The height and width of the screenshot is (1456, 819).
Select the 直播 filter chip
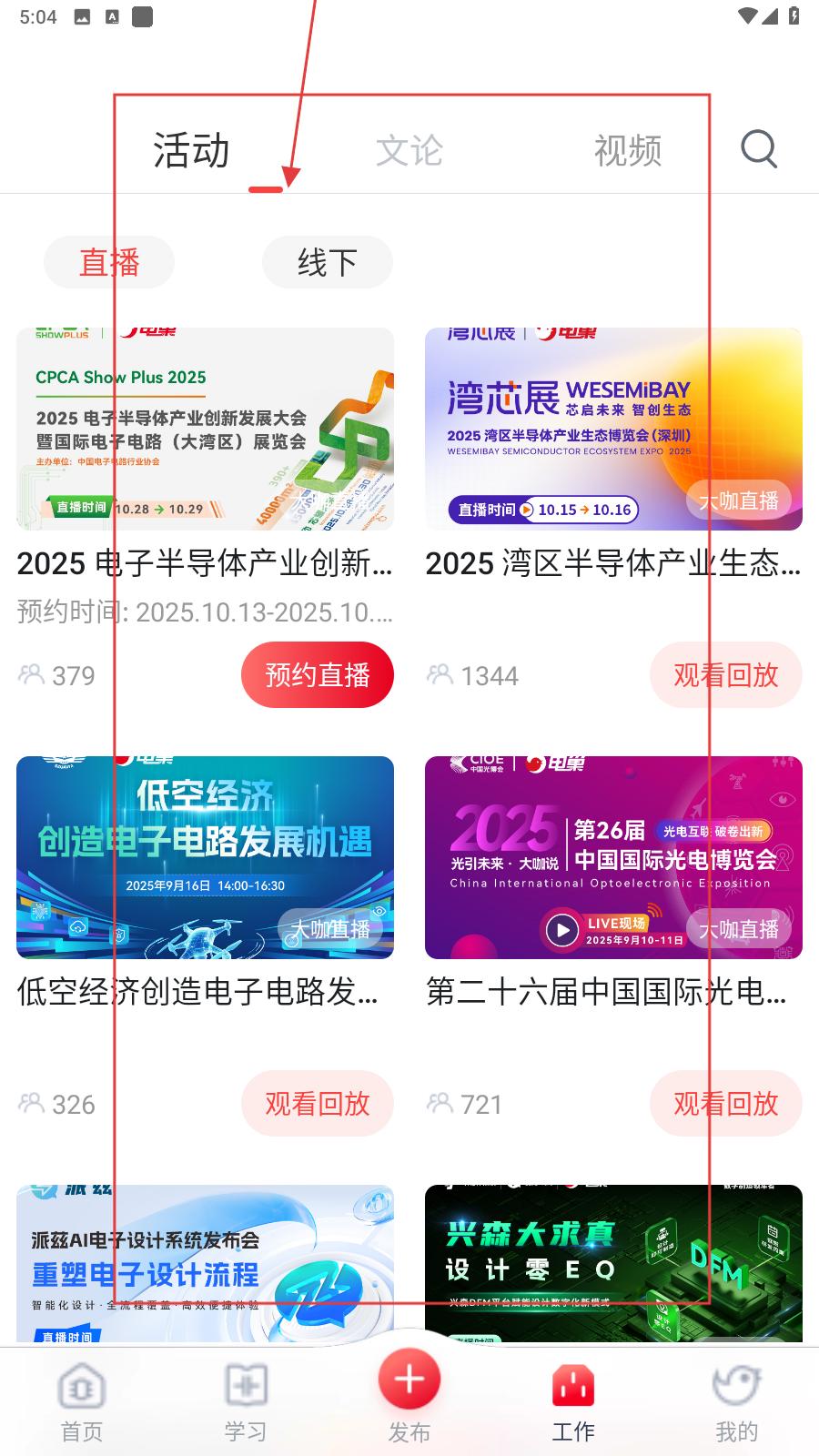109,263
